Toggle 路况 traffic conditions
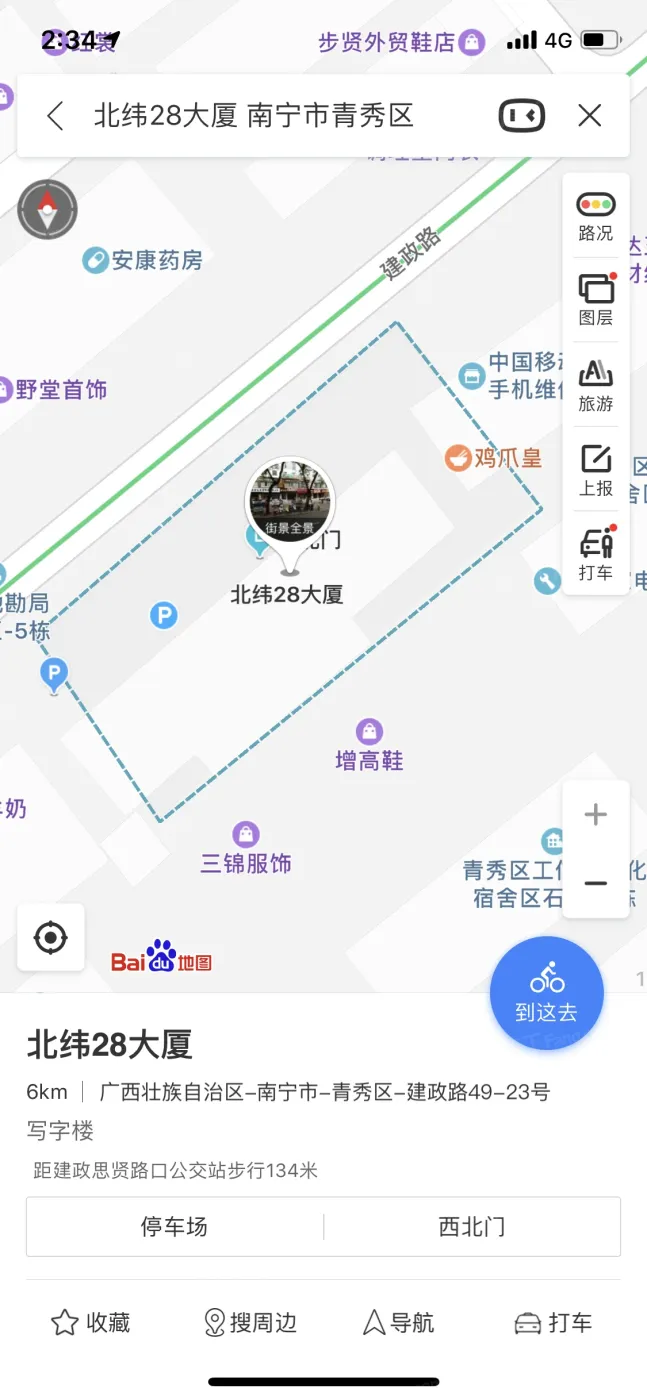The width and height of the screenshot is (647, 1400). [596, 217]
